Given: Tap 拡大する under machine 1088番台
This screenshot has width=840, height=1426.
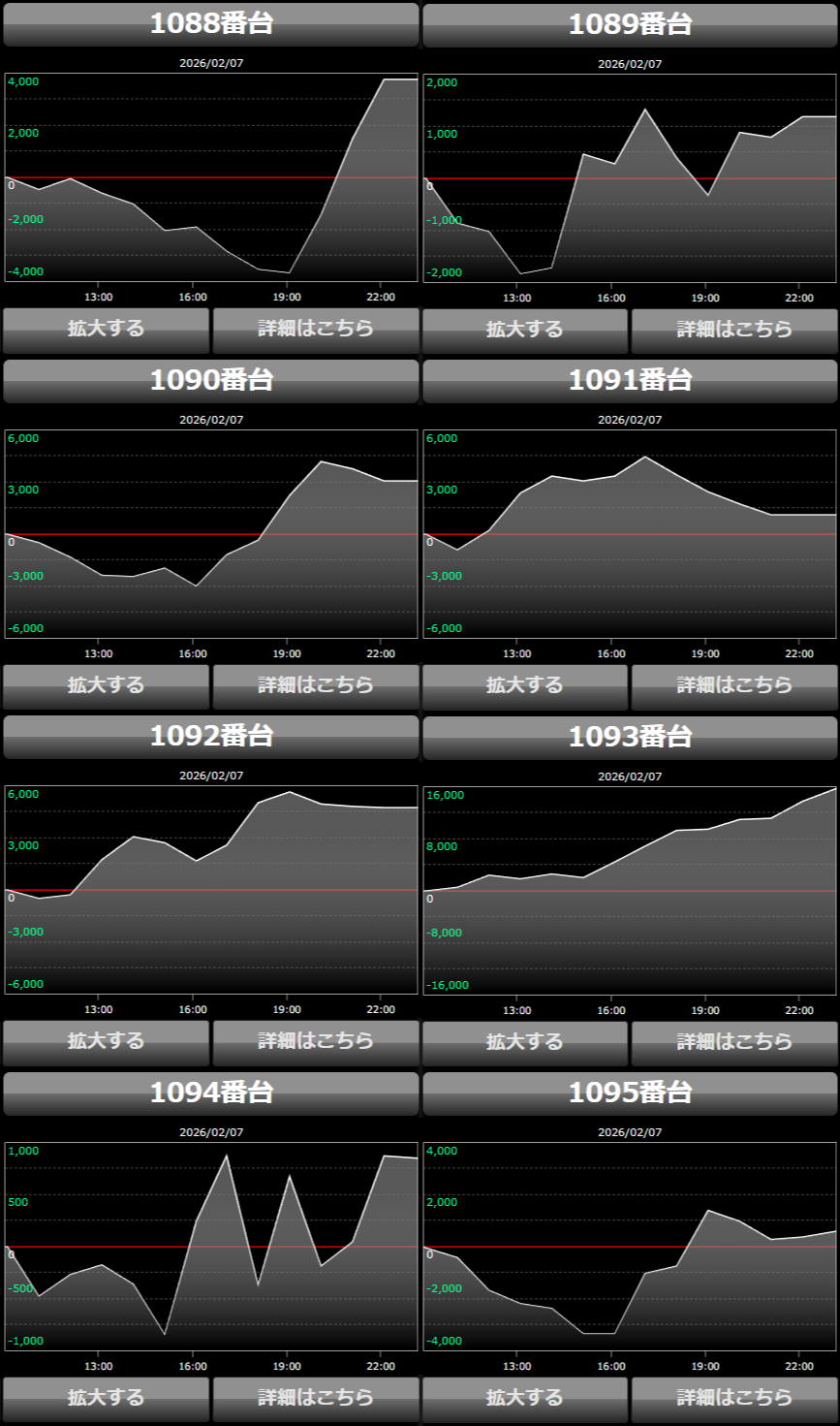Looking at the screenshot, I should tap(106, 330).
